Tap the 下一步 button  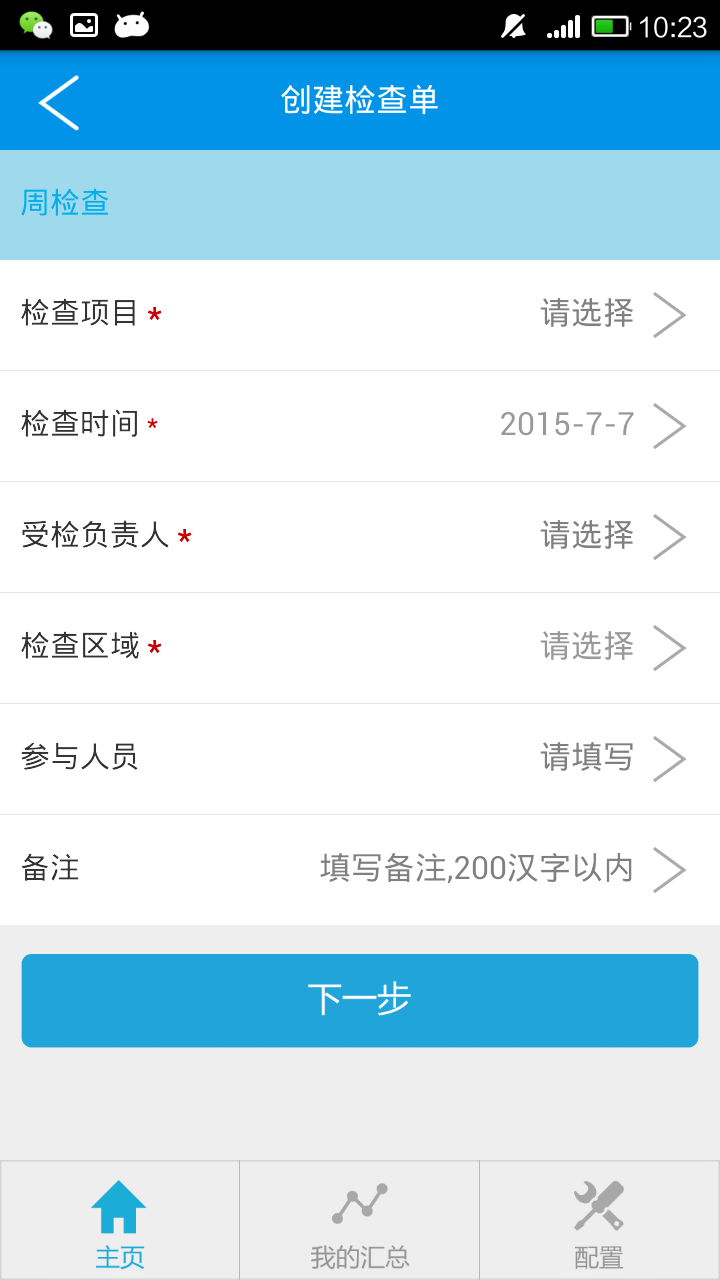[360, 1000]
